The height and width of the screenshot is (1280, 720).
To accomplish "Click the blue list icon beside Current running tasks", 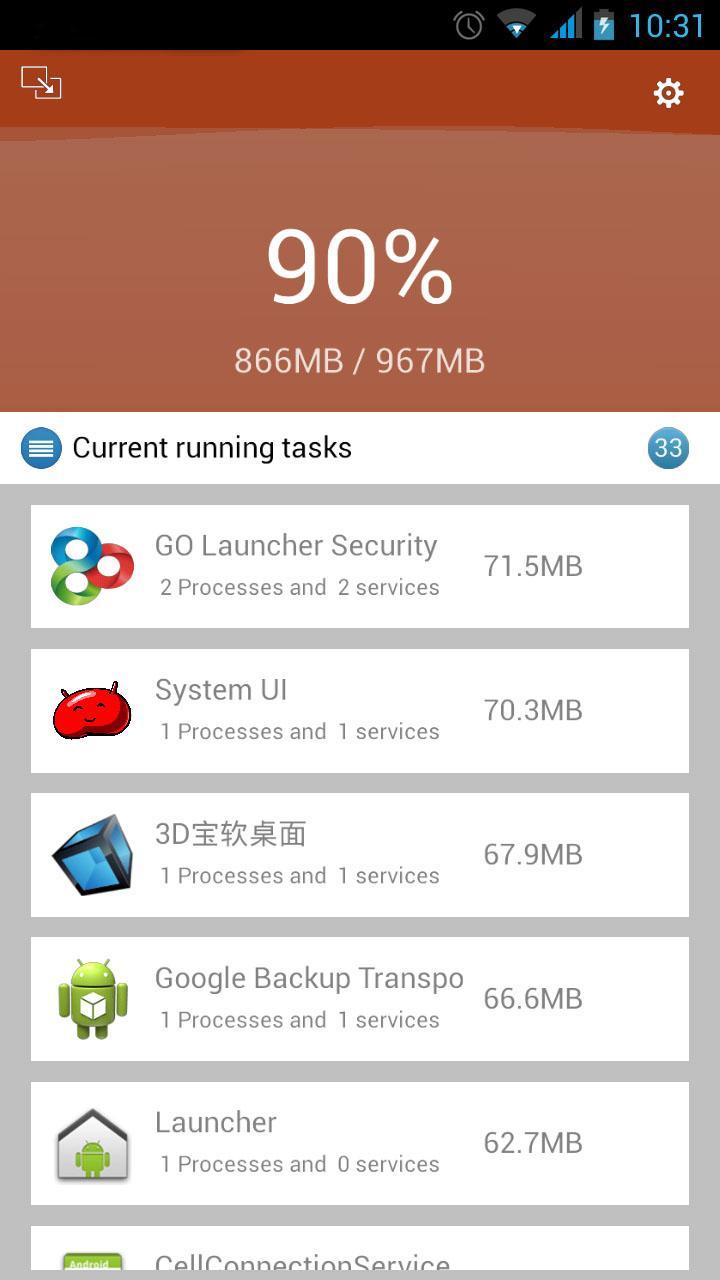I will pos(40,448).
